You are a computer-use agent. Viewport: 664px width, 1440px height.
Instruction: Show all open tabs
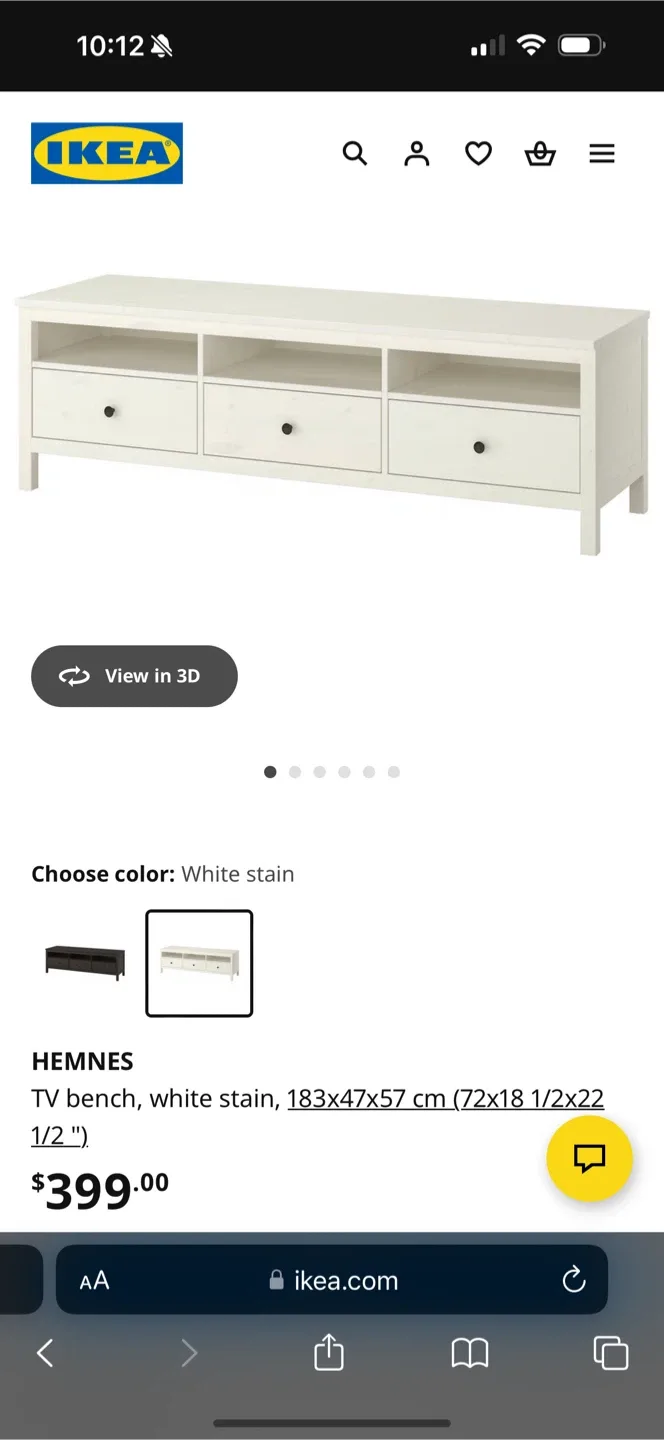[x=610, y=1353]
